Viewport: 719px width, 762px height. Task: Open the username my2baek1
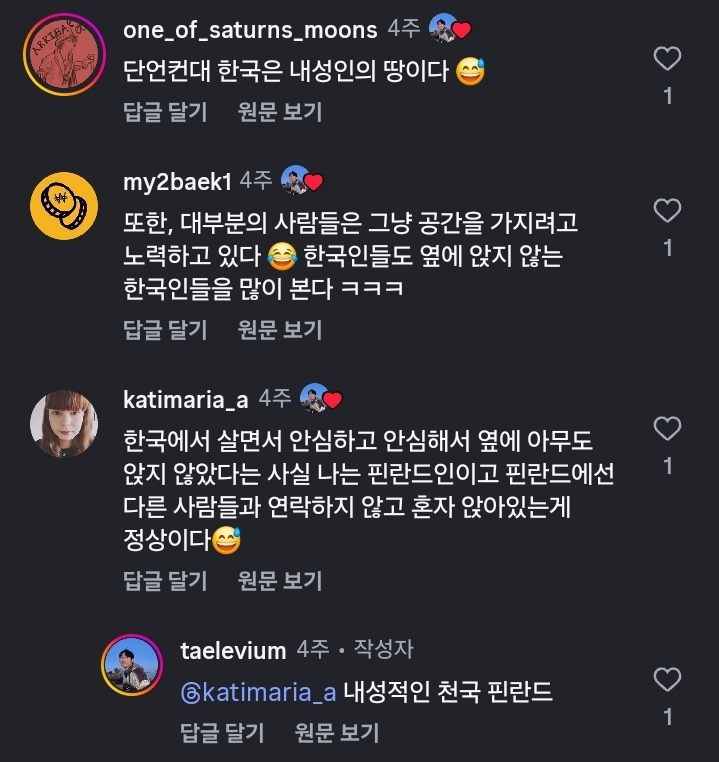[x=177, y=181]
